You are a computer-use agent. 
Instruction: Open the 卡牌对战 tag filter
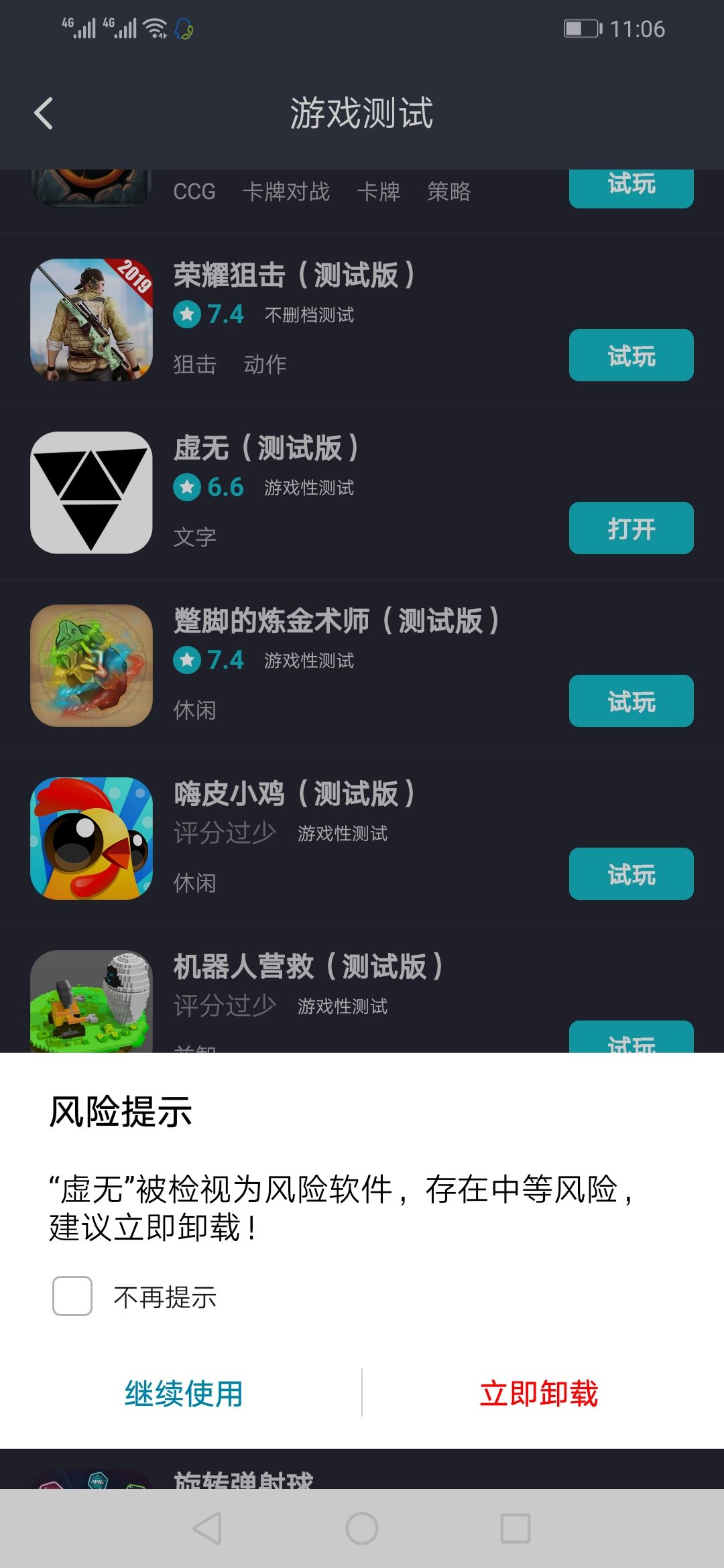tap(286, 192)
